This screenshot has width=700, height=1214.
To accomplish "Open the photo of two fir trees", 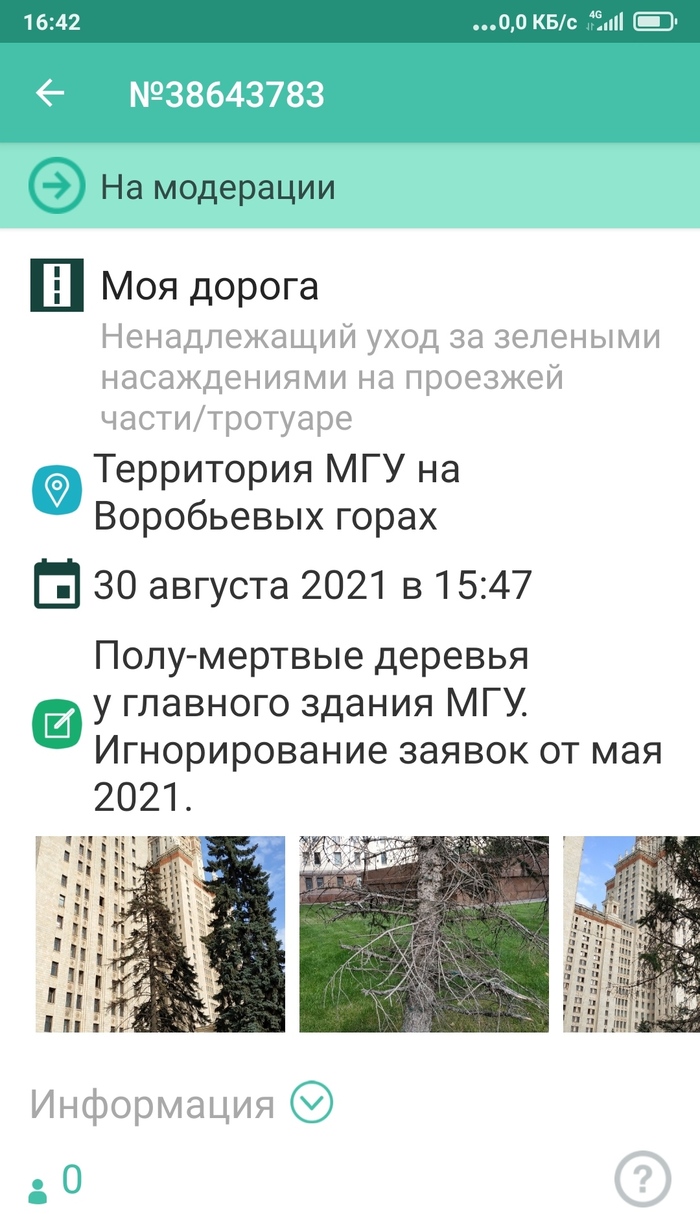I will [160, 934].
